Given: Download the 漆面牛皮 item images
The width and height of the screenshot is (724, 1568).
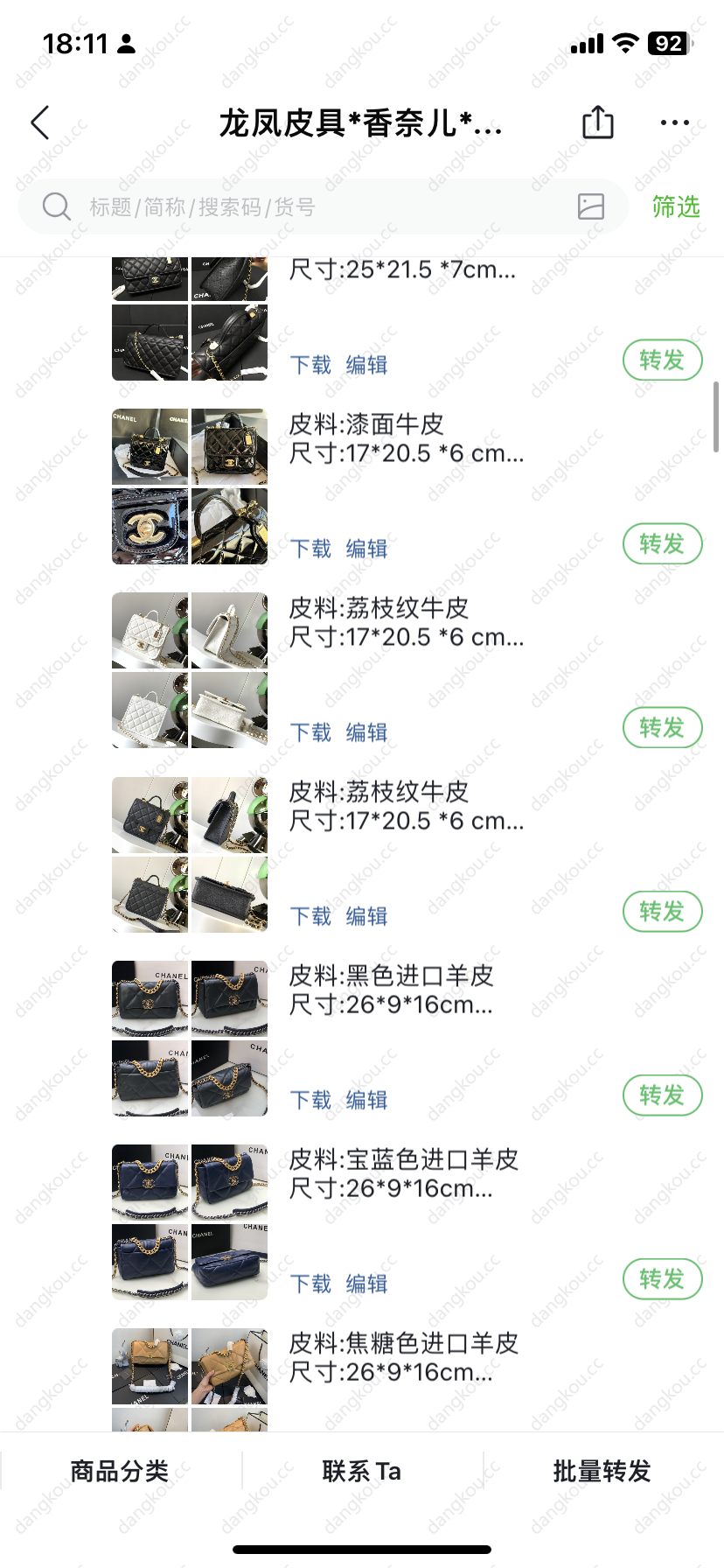Looking at the screenshot, I should click(310, 549).
